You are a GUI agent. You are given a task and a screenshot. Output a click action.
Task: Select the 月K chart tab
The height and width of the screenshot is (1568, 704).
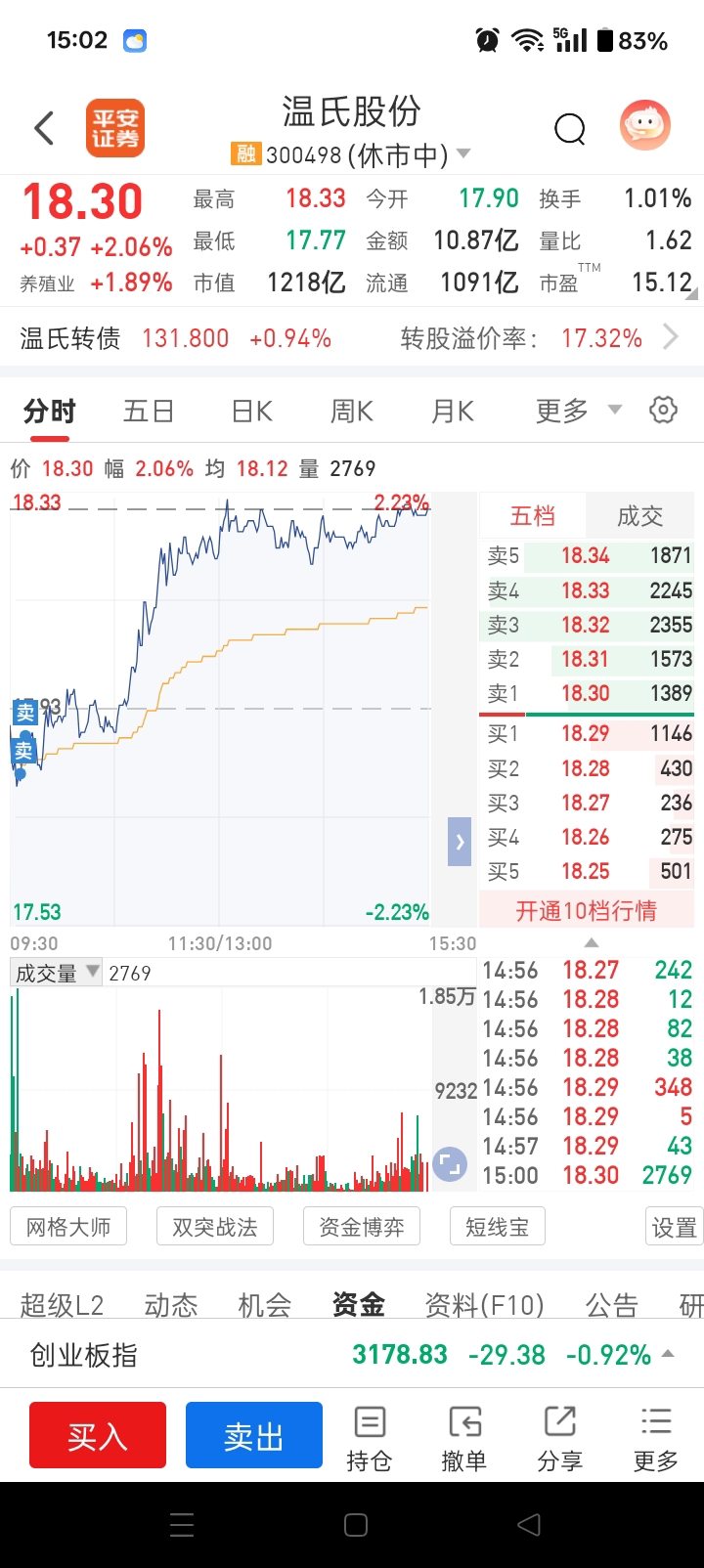(x=453, y=412)
